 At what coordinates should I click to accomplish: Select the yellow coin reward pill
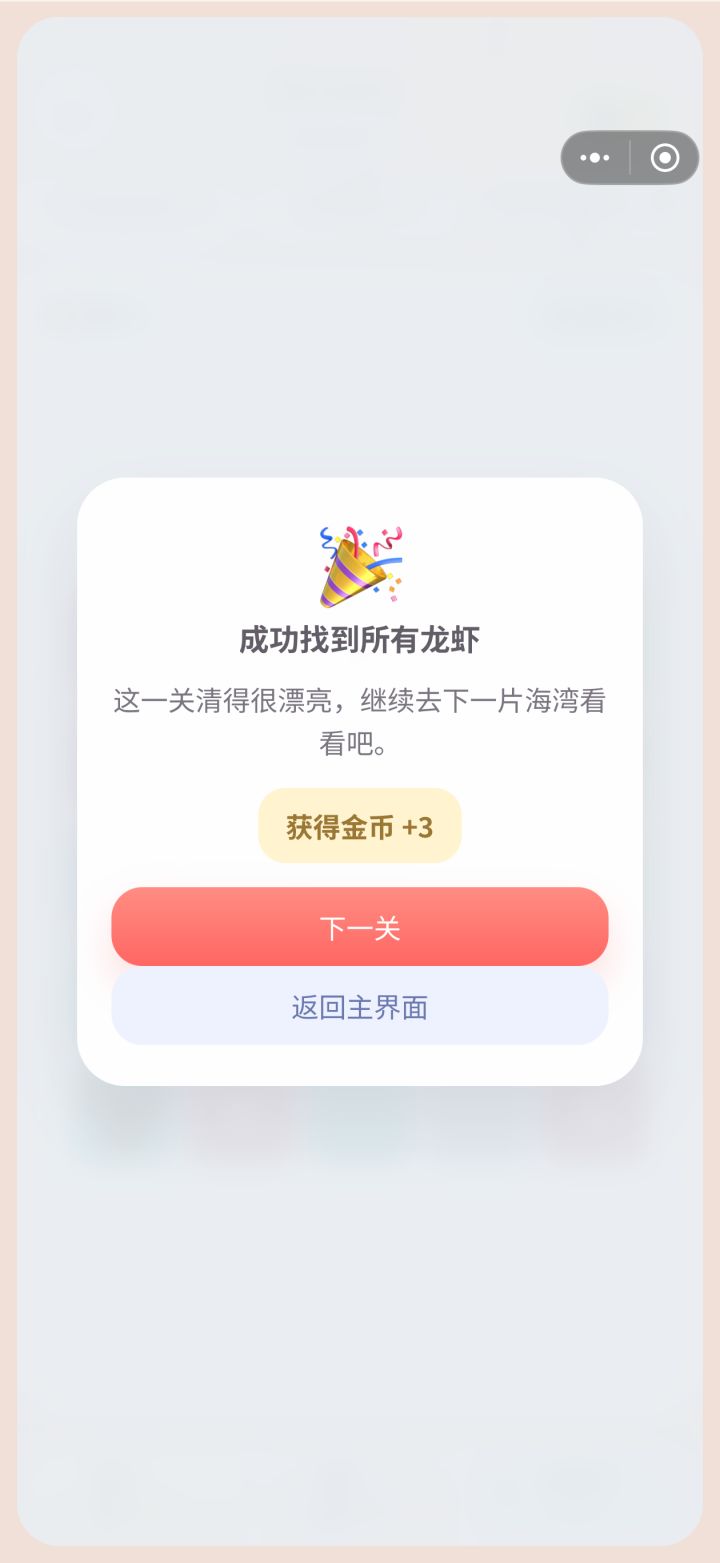pyautogui.click(x=360, y=825)
